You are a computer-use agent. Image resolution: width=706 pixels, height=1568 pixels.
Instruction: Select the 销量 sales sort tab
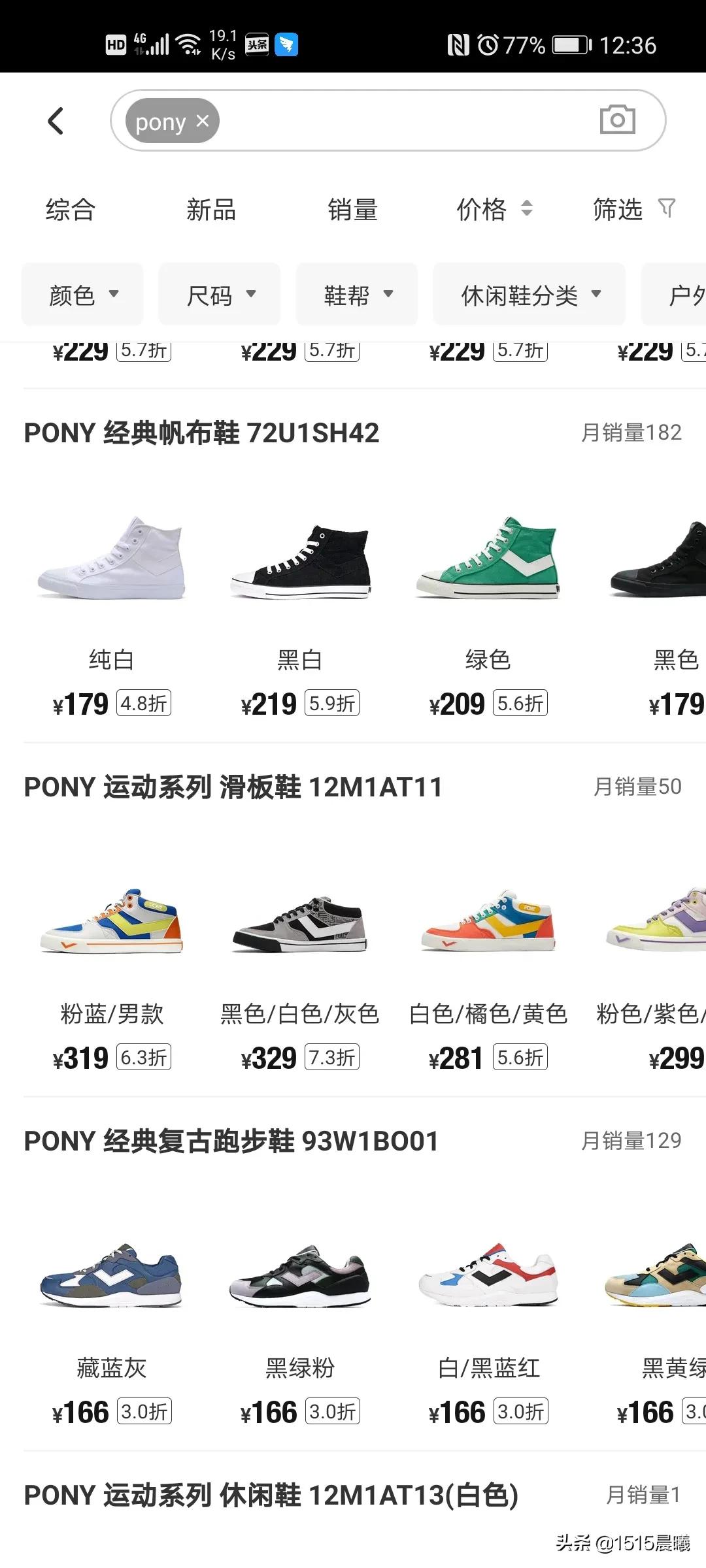(352, 210)
